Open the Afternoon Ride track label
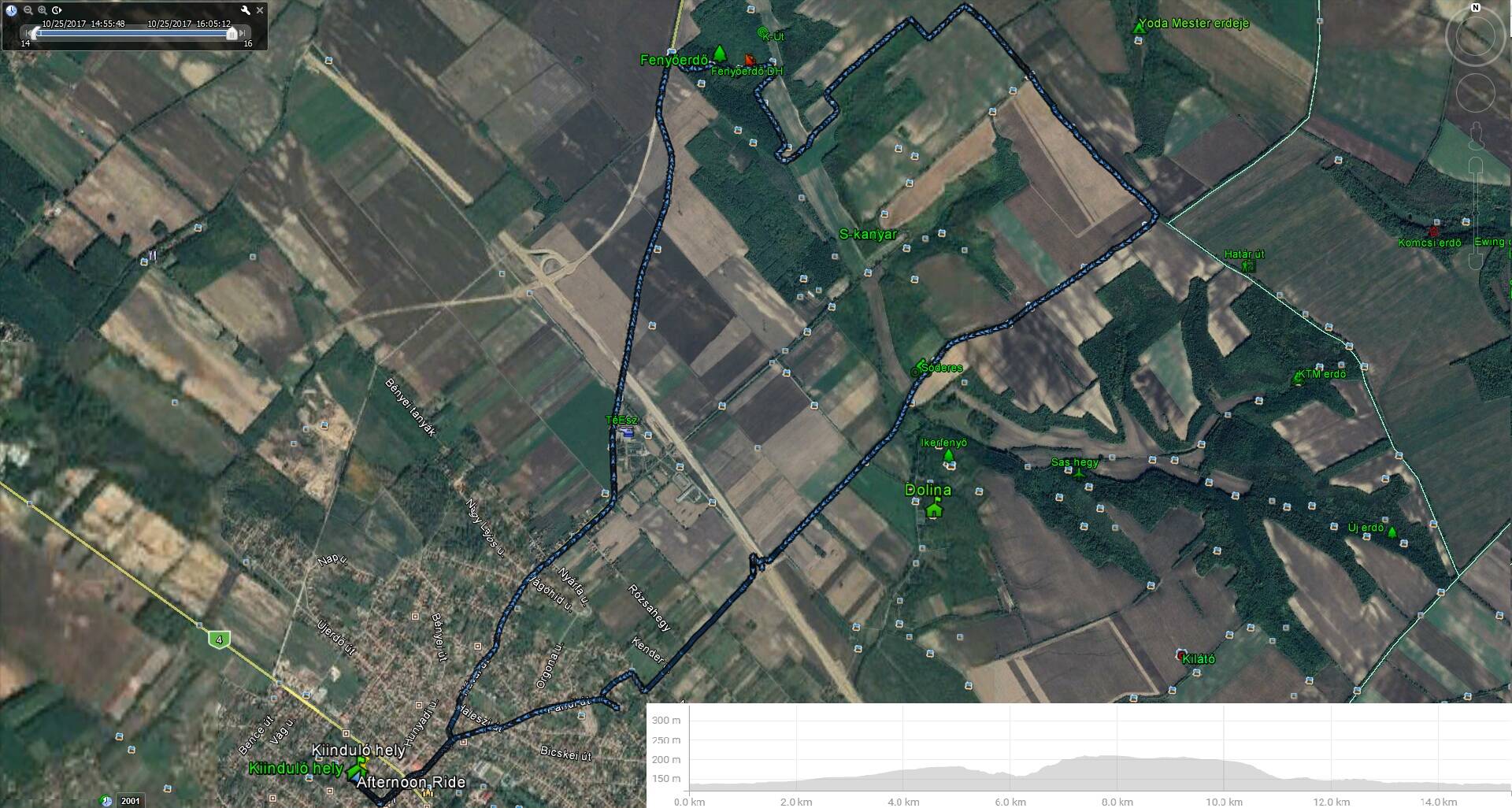Screen dimensions: 1512x808 click(410, 783)
